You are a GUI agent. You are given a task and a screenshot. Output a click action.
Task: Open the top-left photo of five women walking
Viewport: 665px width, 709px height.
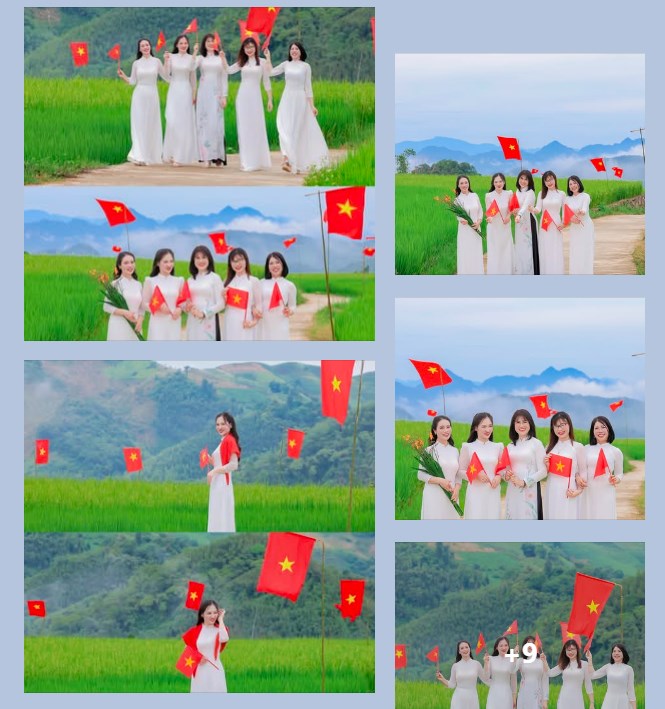(x=199, y=97)
